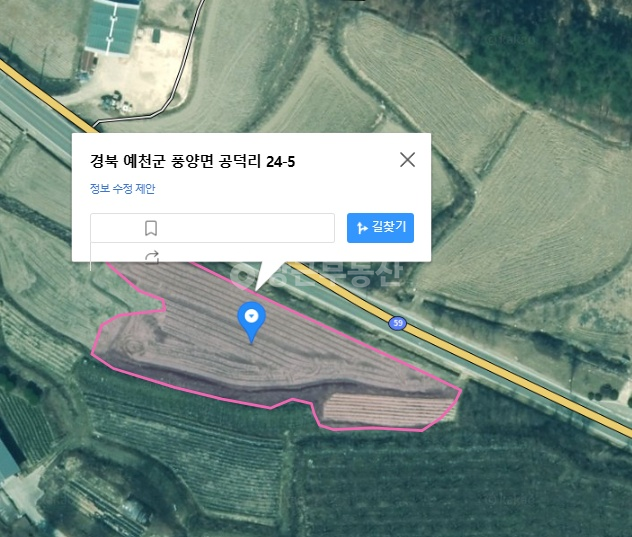Tap the 길찾기 directions button

pyautogui.click(x=380, y=228)
